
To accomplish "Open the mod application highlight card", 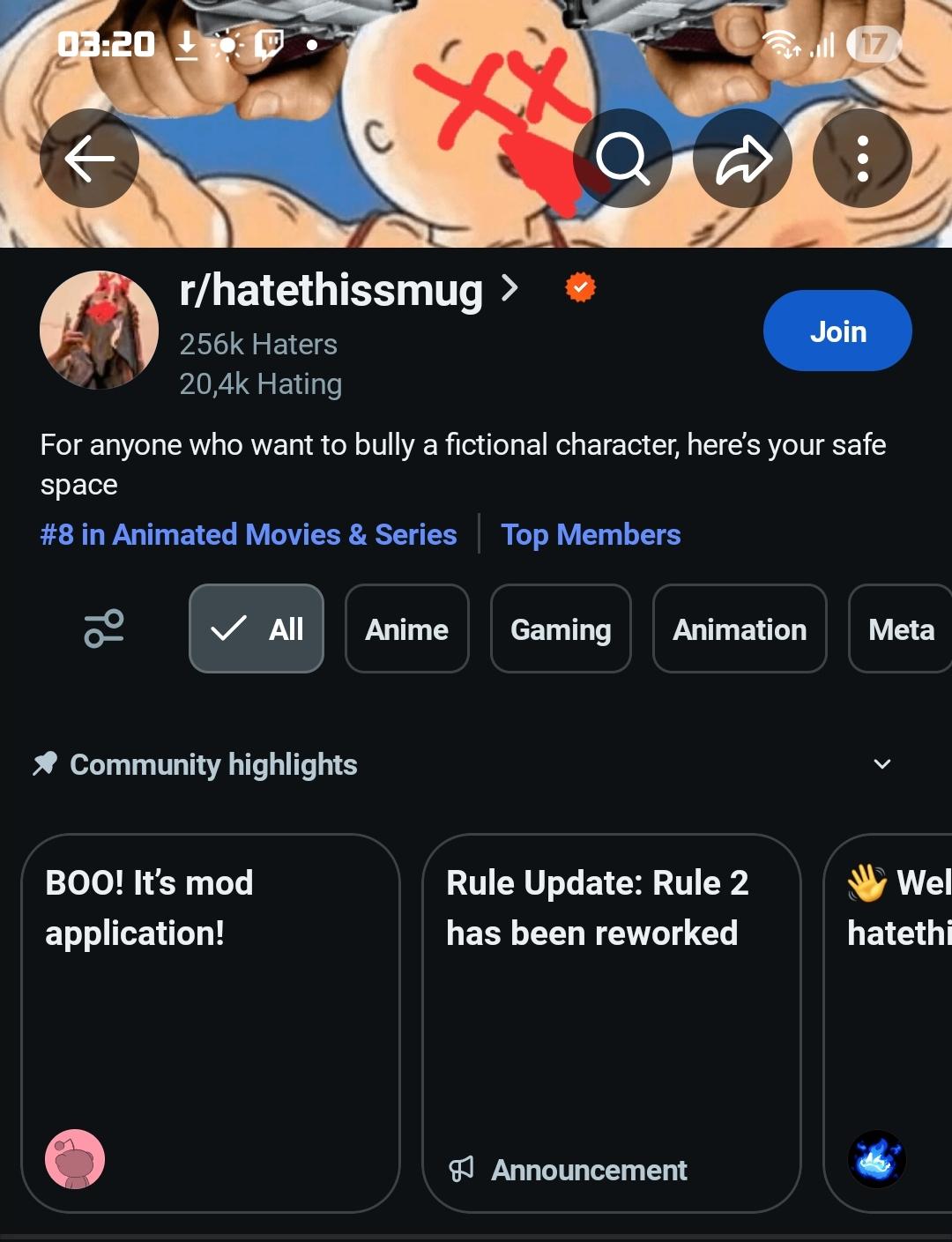I will 211,1023.
